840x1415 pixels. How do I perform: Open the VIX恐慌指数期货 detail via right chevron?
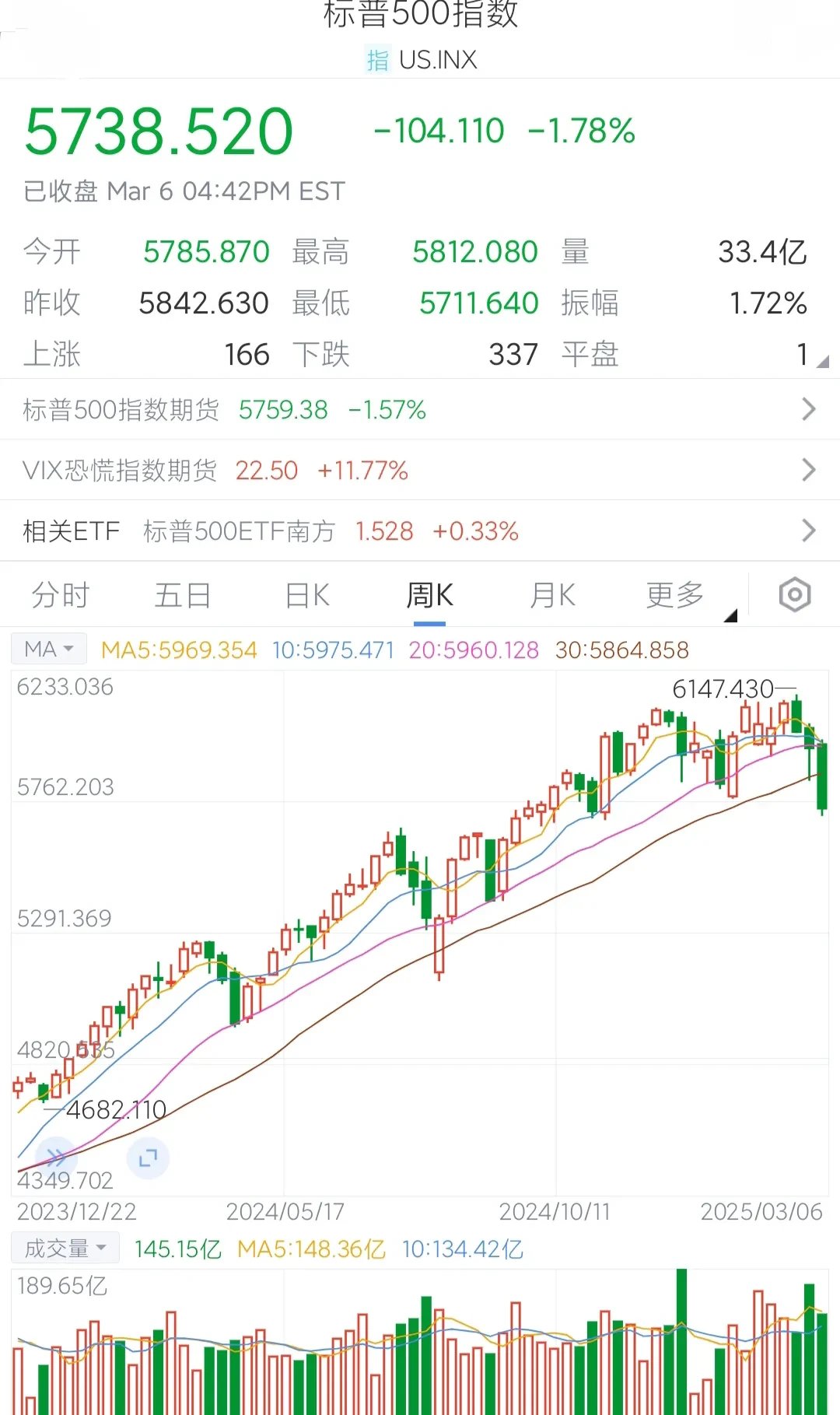point(810,470)
